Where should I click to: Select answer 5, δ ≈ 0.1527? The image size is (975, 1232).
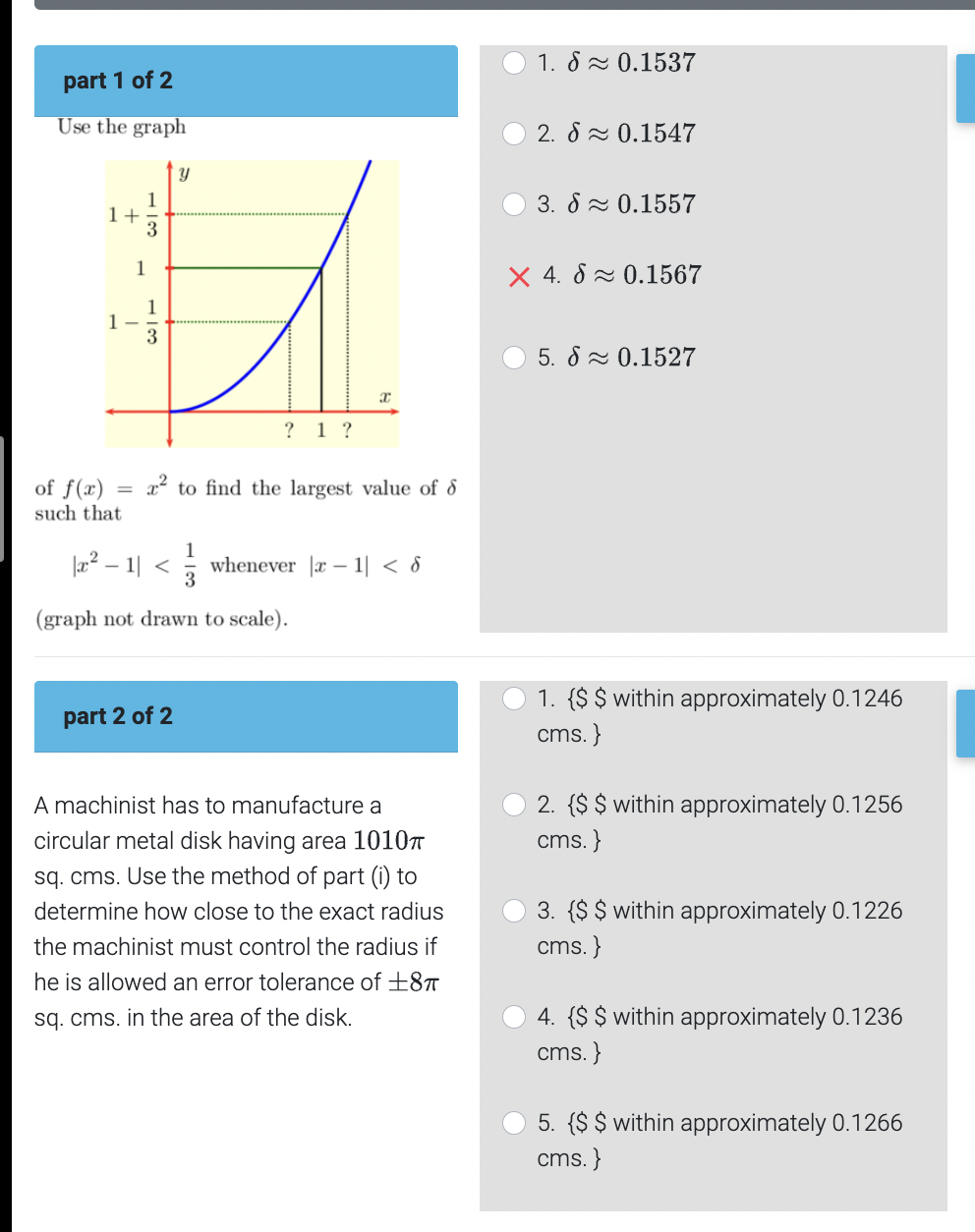pyautogui.click(x=514, y=358)
